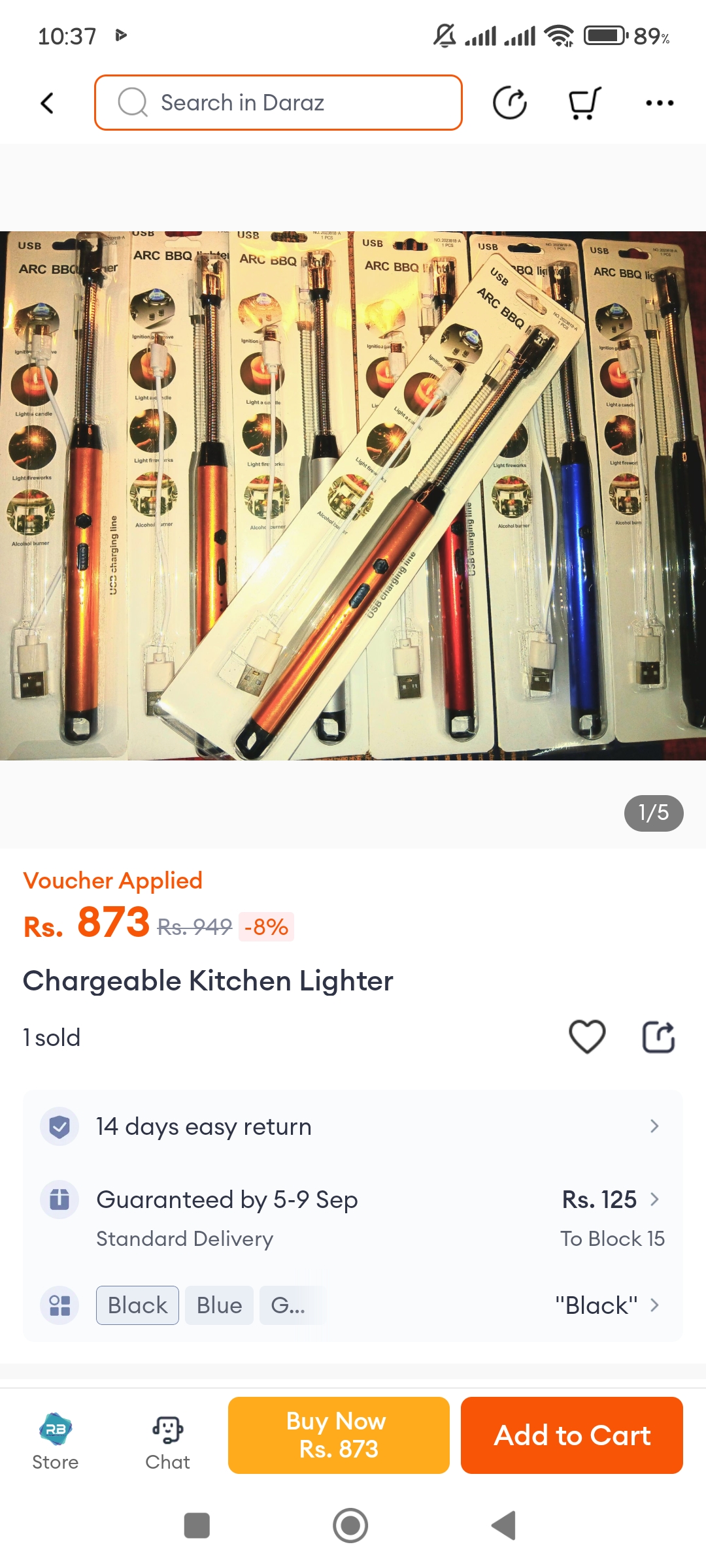Tap the Search in Daraz field
This screenshot has height=1568, width=706.
(278, 103)
